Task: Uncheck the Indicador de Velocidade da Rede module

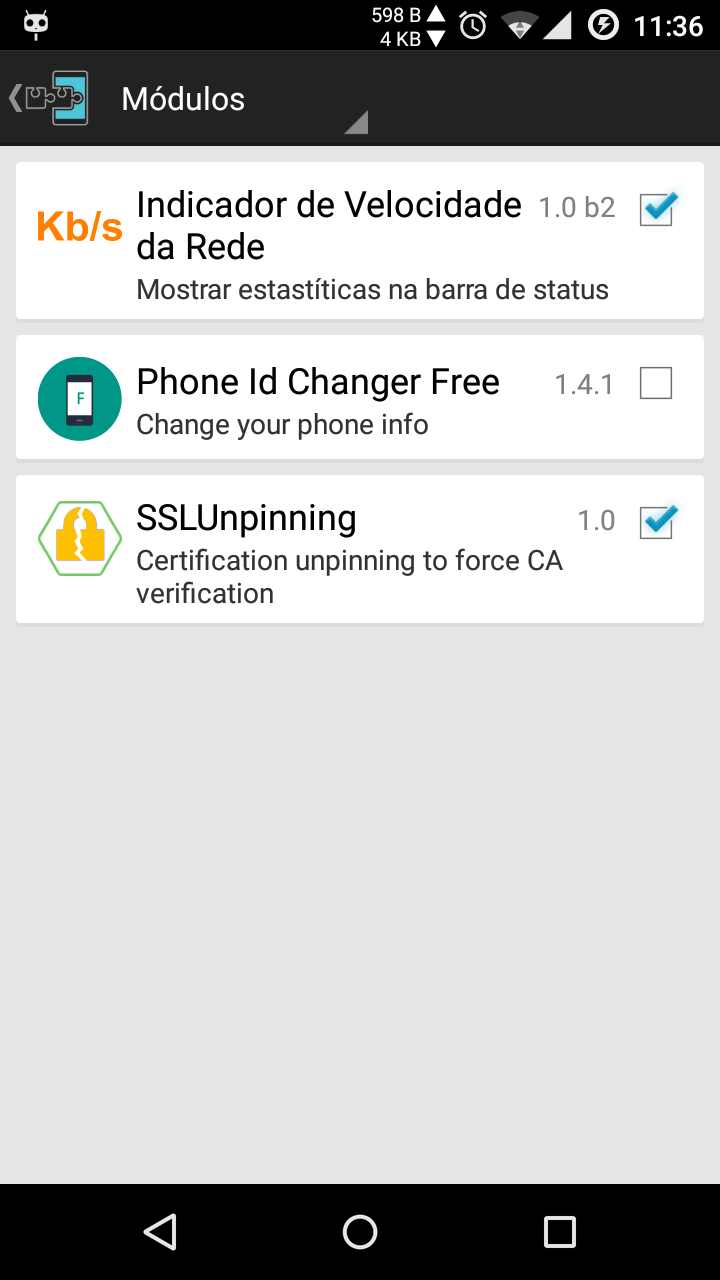Action: coord(656,209)
